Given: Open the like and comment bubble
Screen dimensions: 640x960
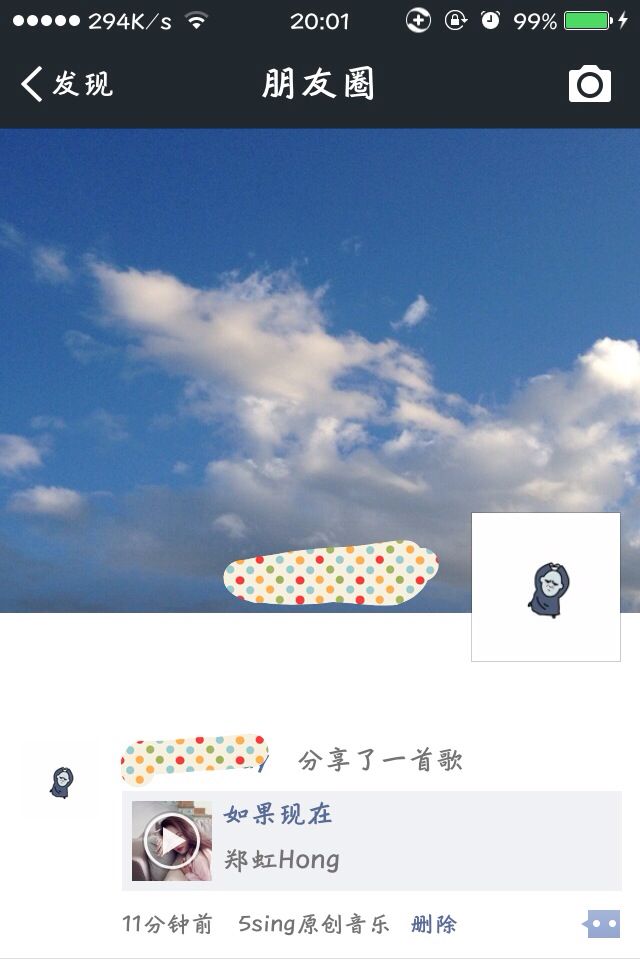Looking at the screenshot, I should 601,923.
